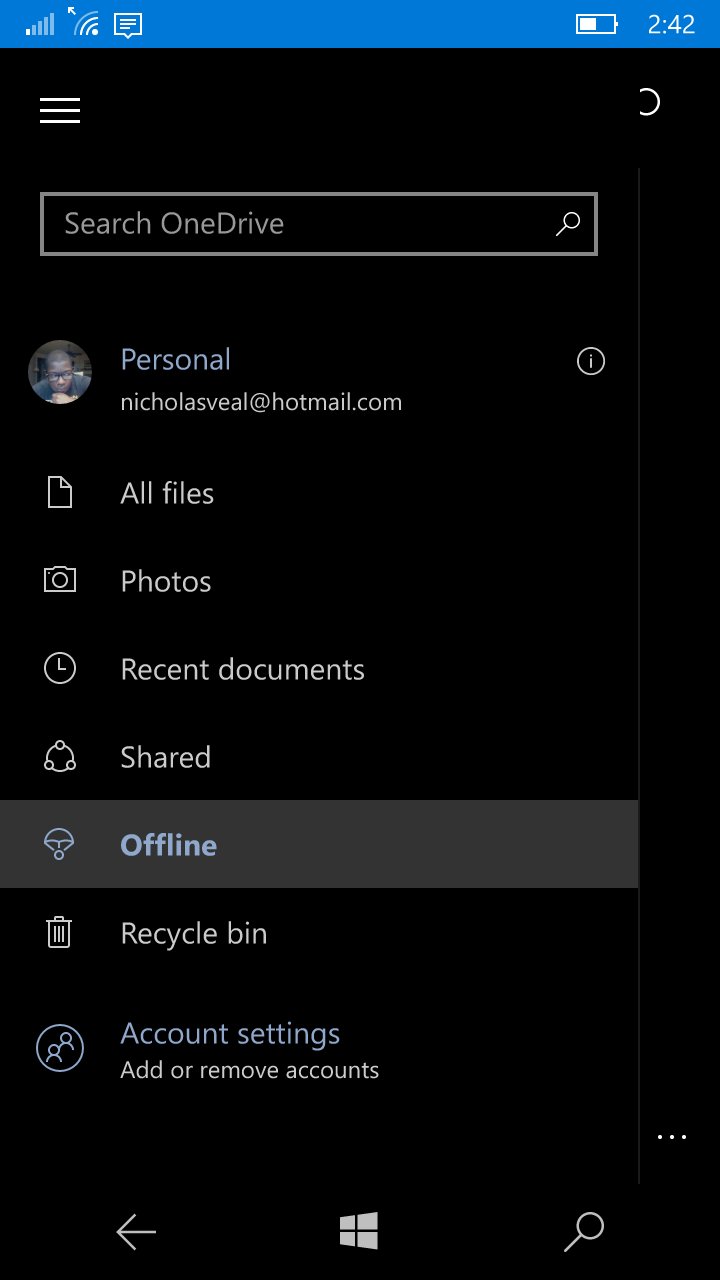This screenshot has height=1280, width=720.
Task: Open the Recycle bin
Action: (x=319, y=933)
